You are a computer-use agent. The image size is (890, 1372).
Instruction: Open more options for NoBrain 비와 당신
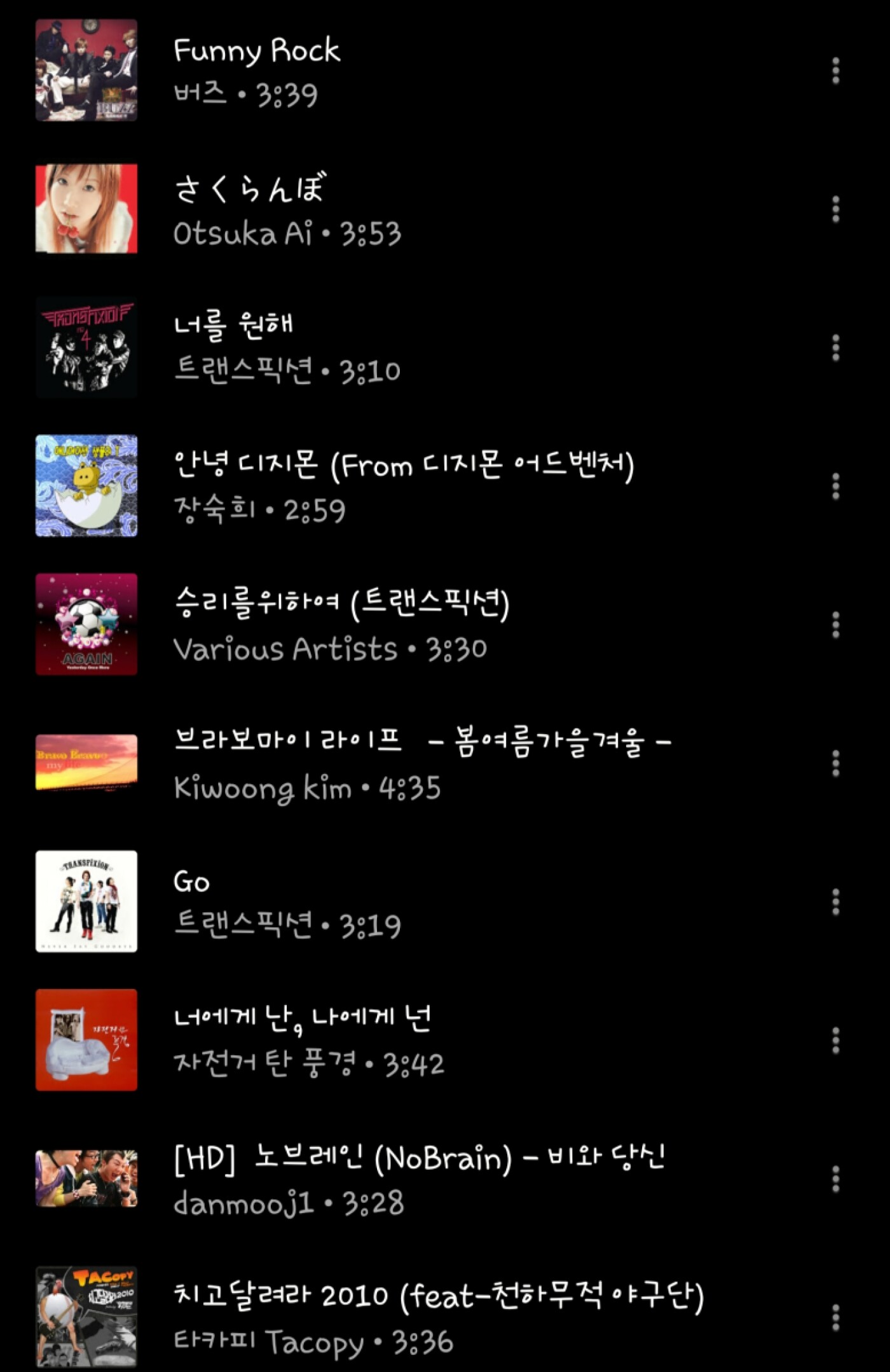coord(835,1179)
